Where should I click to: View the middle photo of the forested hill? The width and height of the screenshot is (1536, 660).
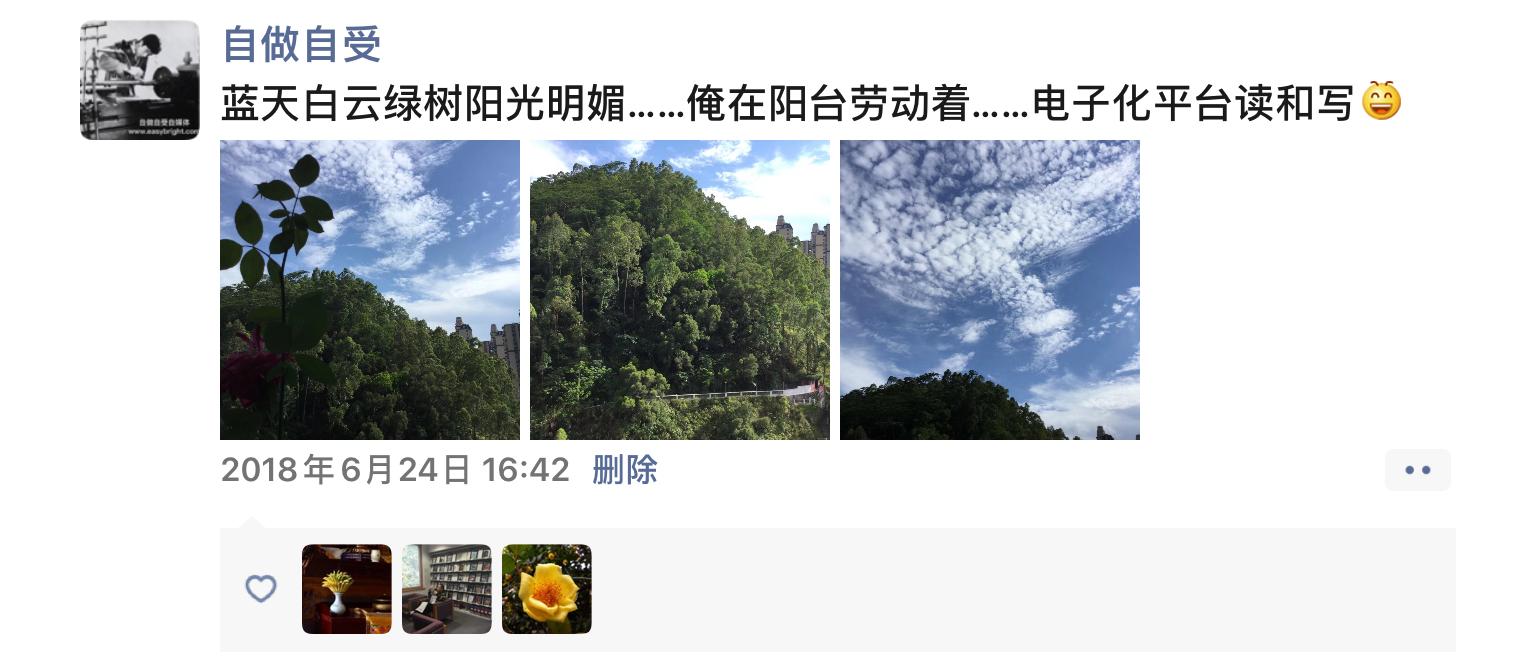point(680,290)
